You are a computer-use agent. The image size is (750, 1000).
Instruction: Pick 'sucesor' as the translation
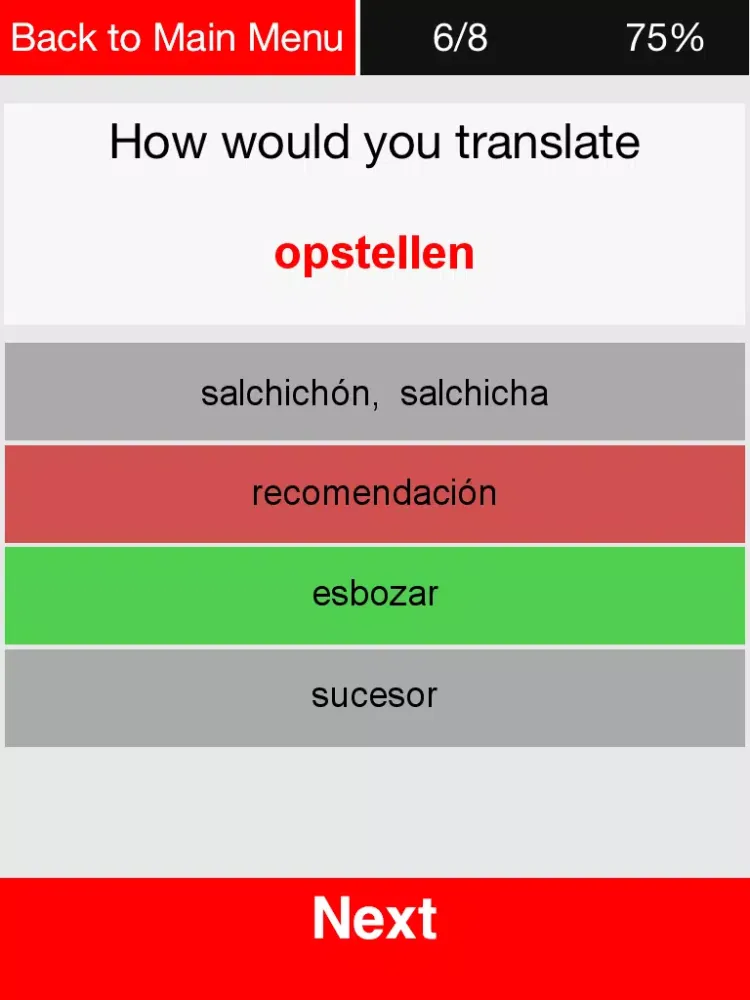pos(374,697)
